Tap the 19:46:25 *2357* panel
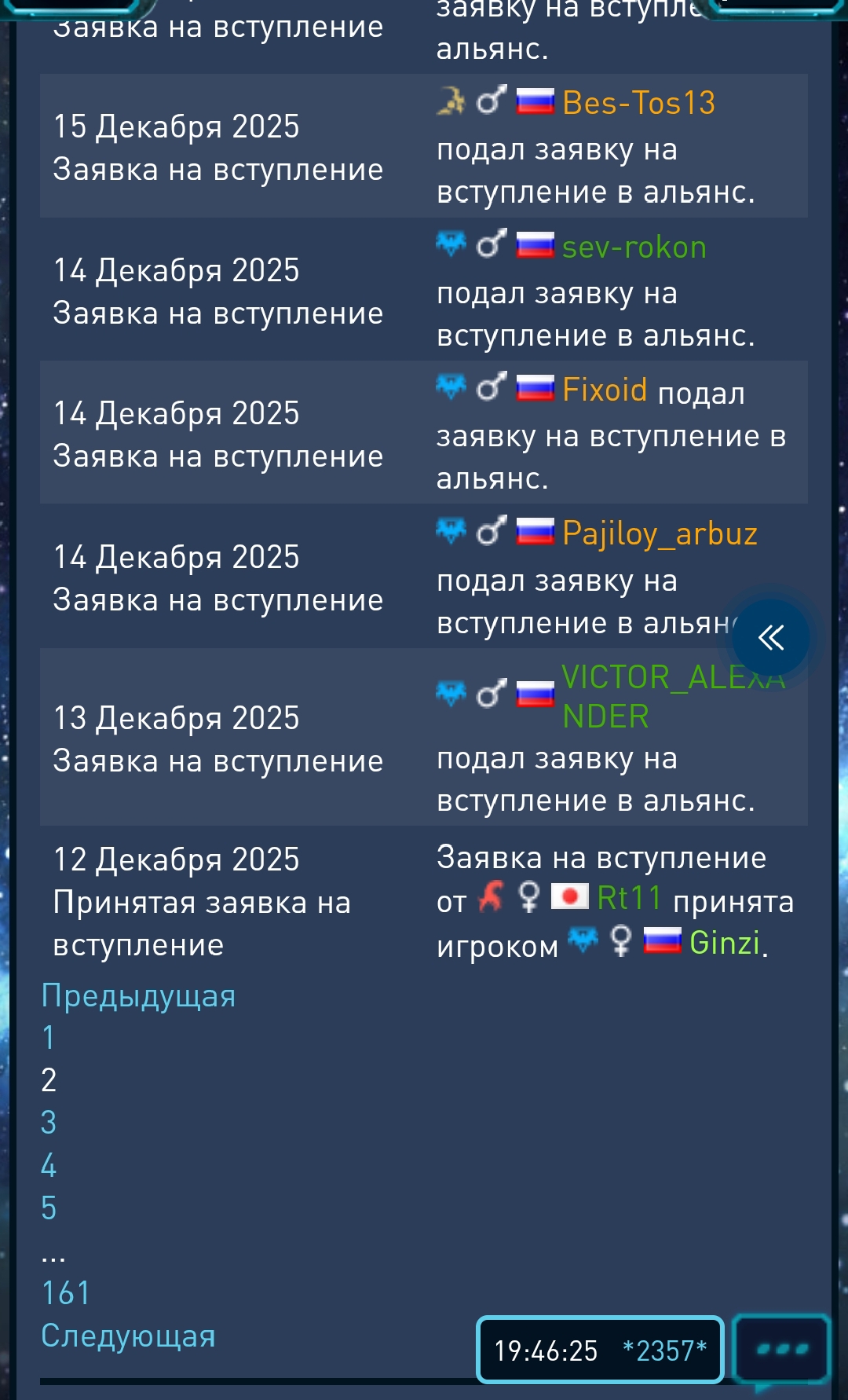 (600, 1350)
